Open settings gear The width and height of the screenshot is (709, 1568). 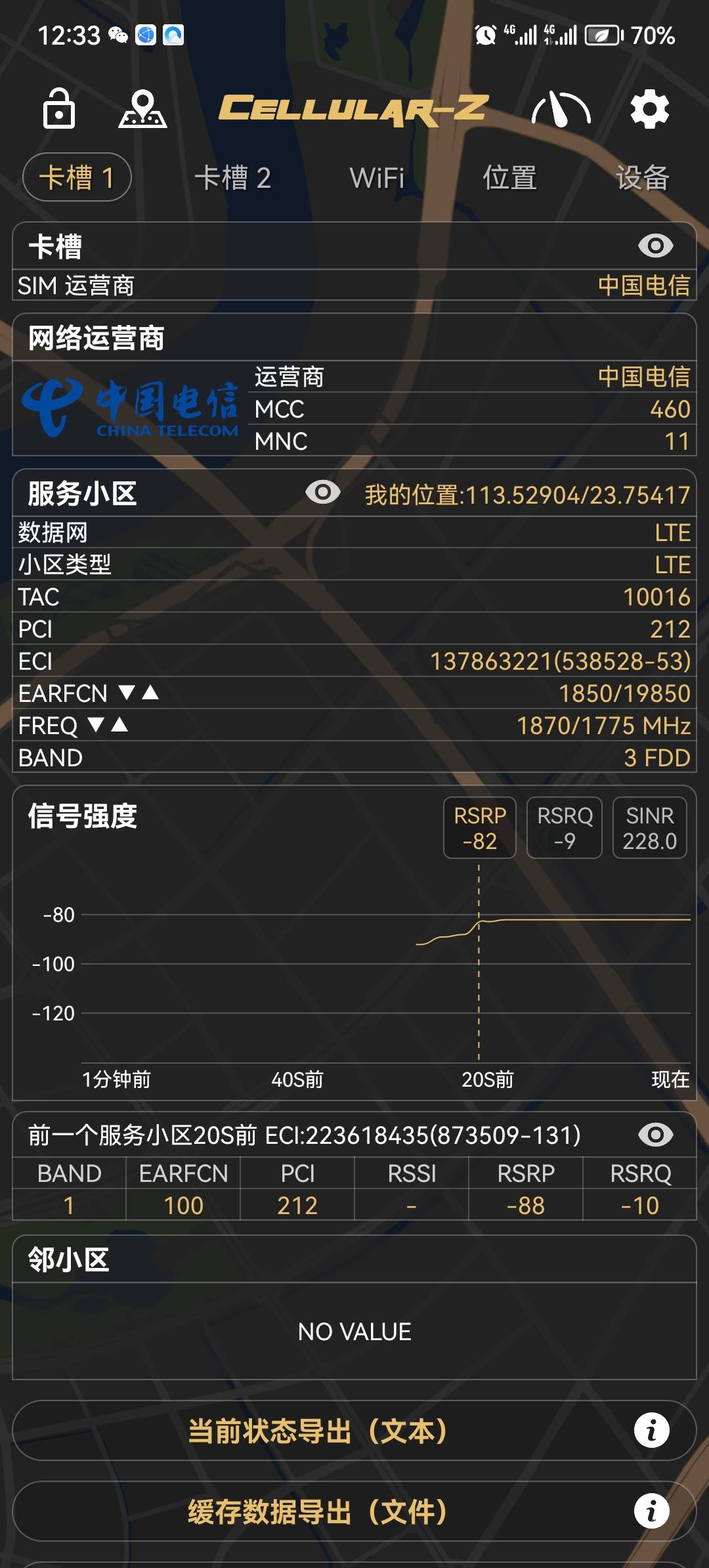(x=649, y=109)
